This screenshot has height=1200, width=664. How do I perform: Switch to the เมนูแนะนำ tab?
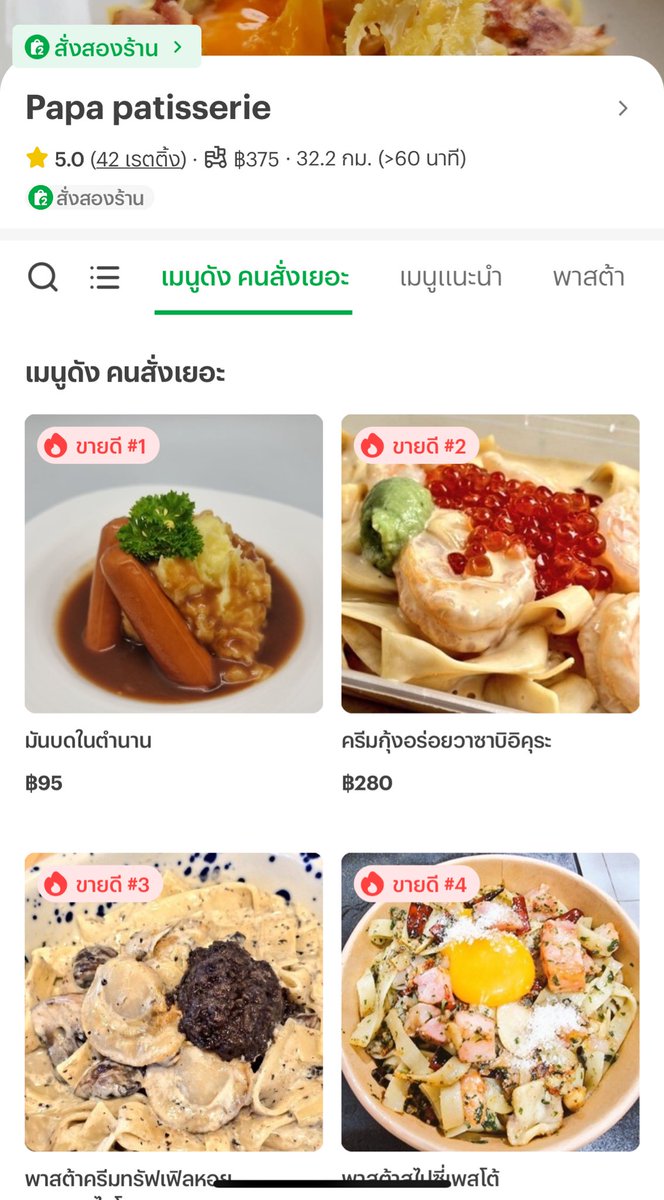pyautogui.click(x=450, y=277)
